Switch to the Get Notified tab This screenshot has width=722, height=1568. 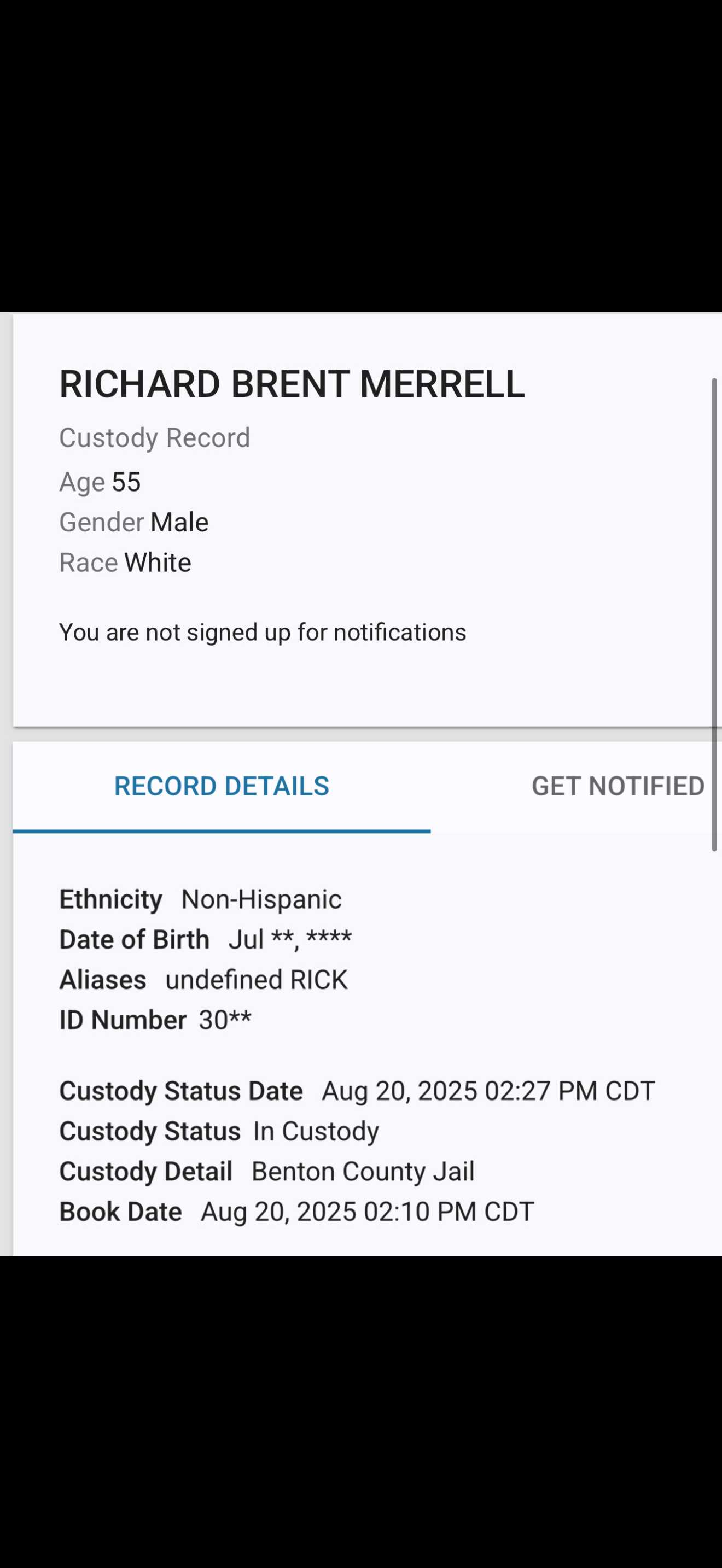[616, 786]
